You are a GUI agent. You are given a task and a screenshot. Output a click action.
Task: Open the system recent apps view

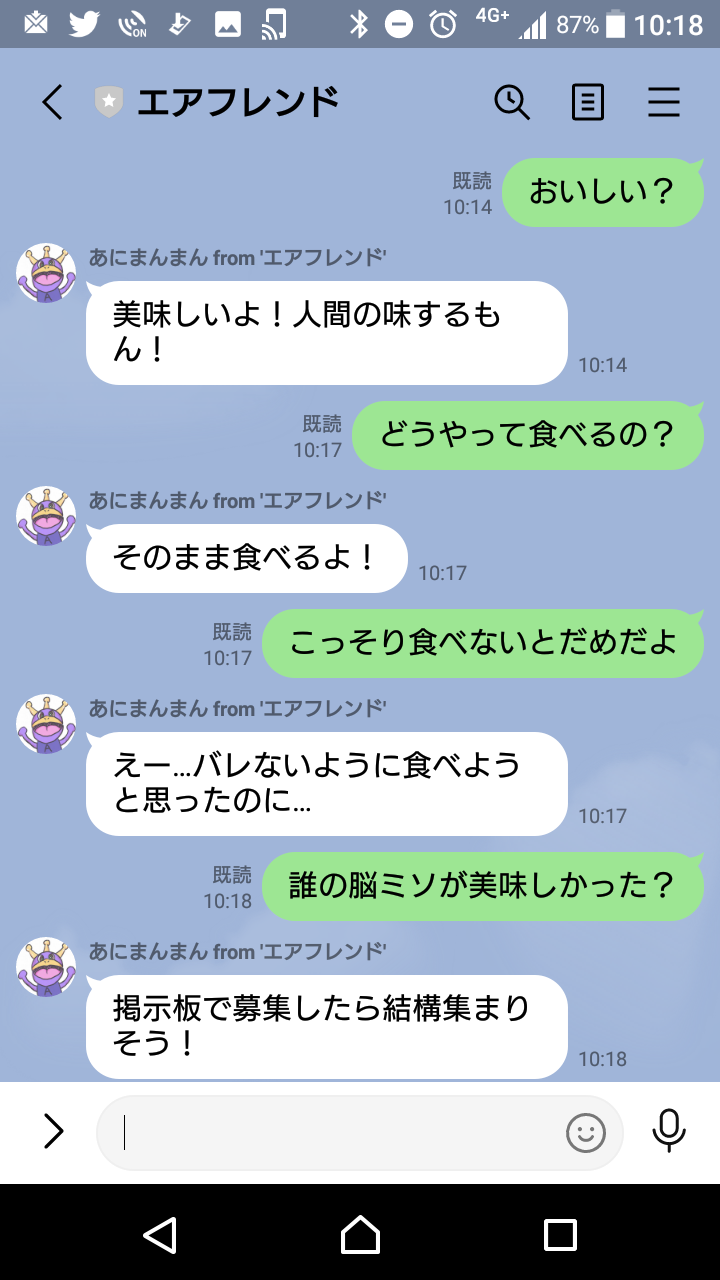[560, 1235]
